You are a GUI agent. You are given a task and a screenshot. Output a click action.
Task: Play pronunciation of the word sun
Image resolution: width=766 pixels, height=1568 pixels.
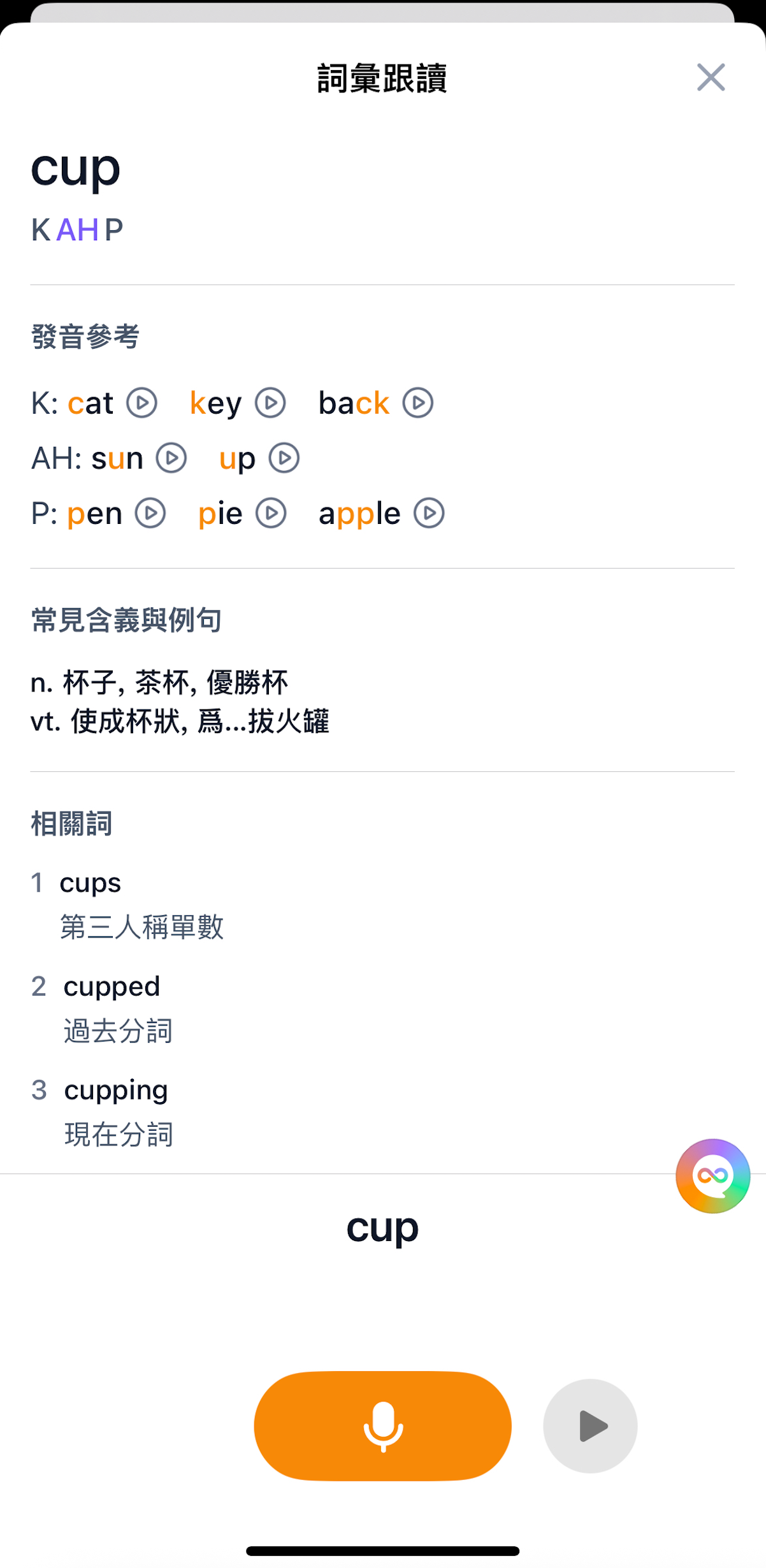click(x=171, y=458)
